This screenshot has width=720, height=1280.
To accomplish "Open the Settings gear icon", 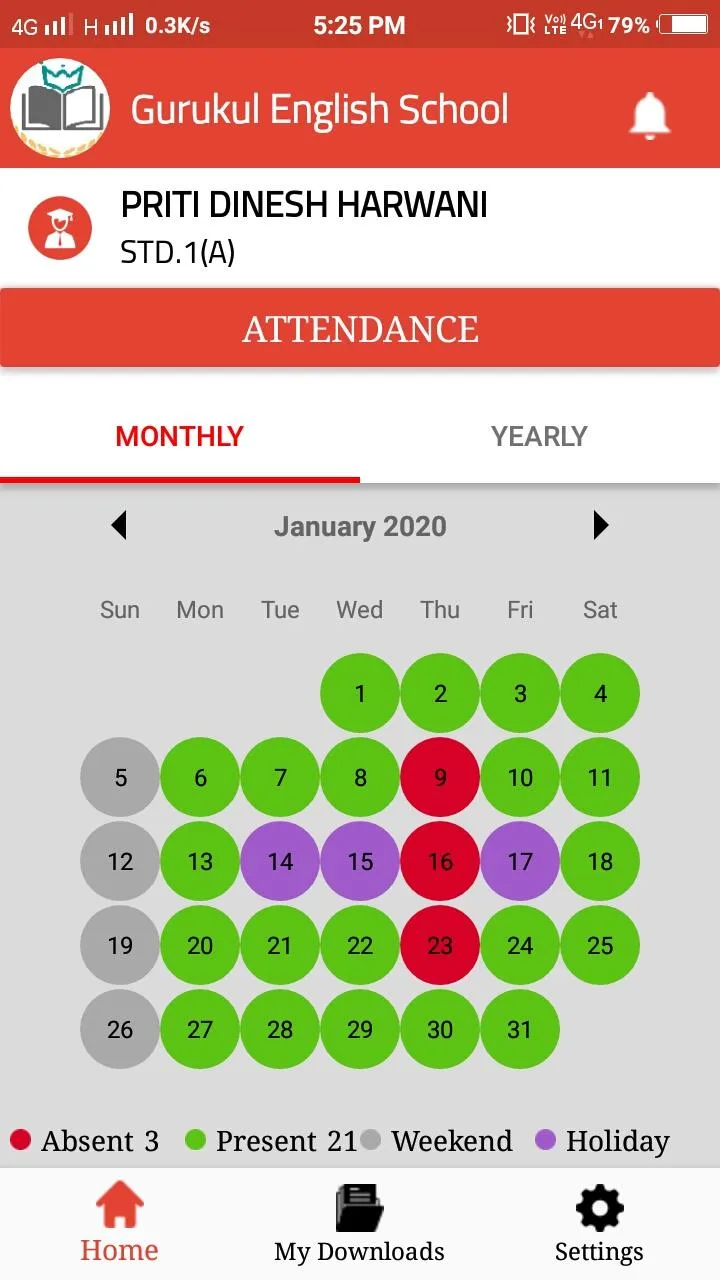I will pyautogui.click(x=598, y=1207).
